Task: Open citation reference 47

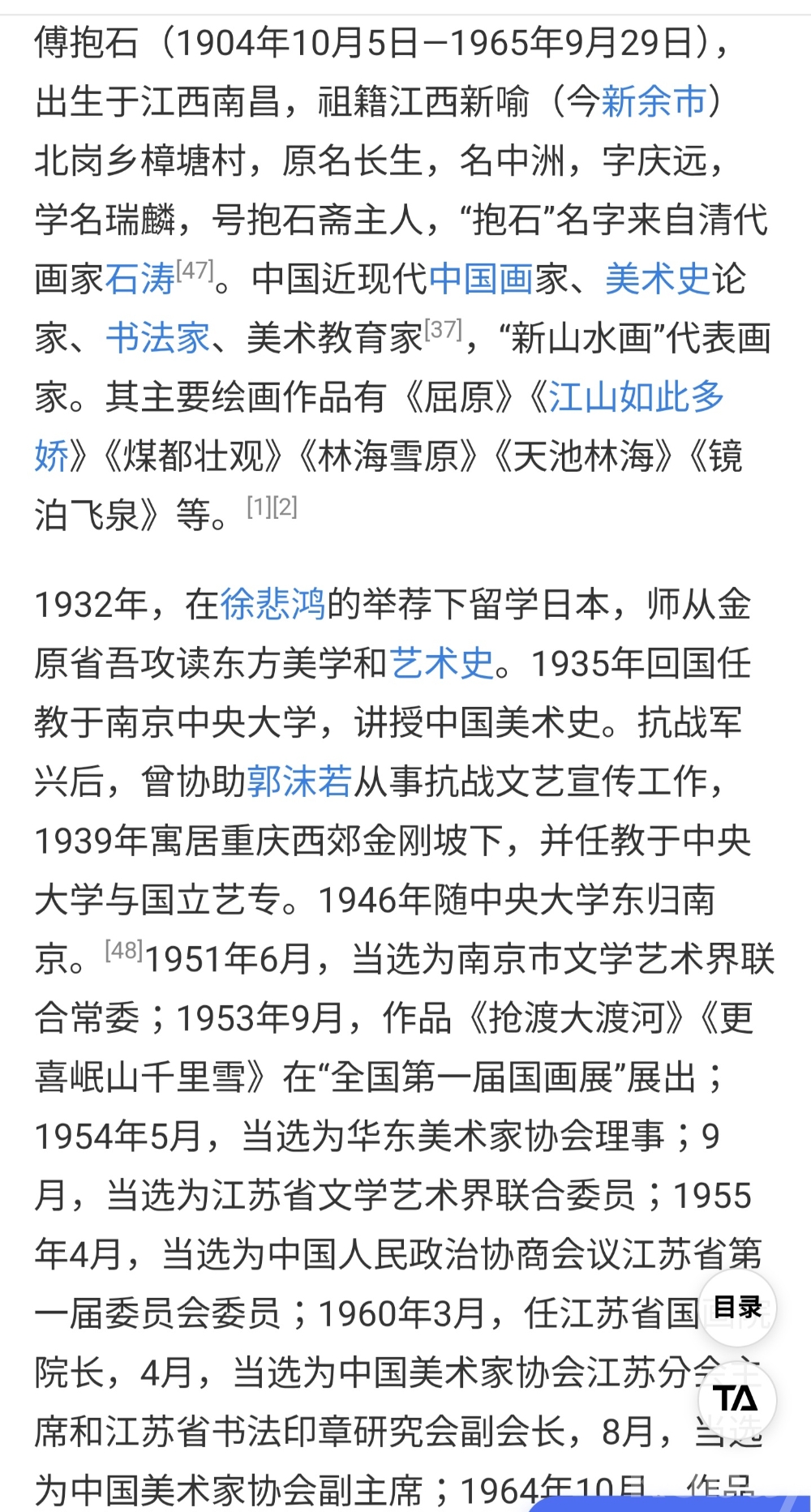Action: pos(195,269)
